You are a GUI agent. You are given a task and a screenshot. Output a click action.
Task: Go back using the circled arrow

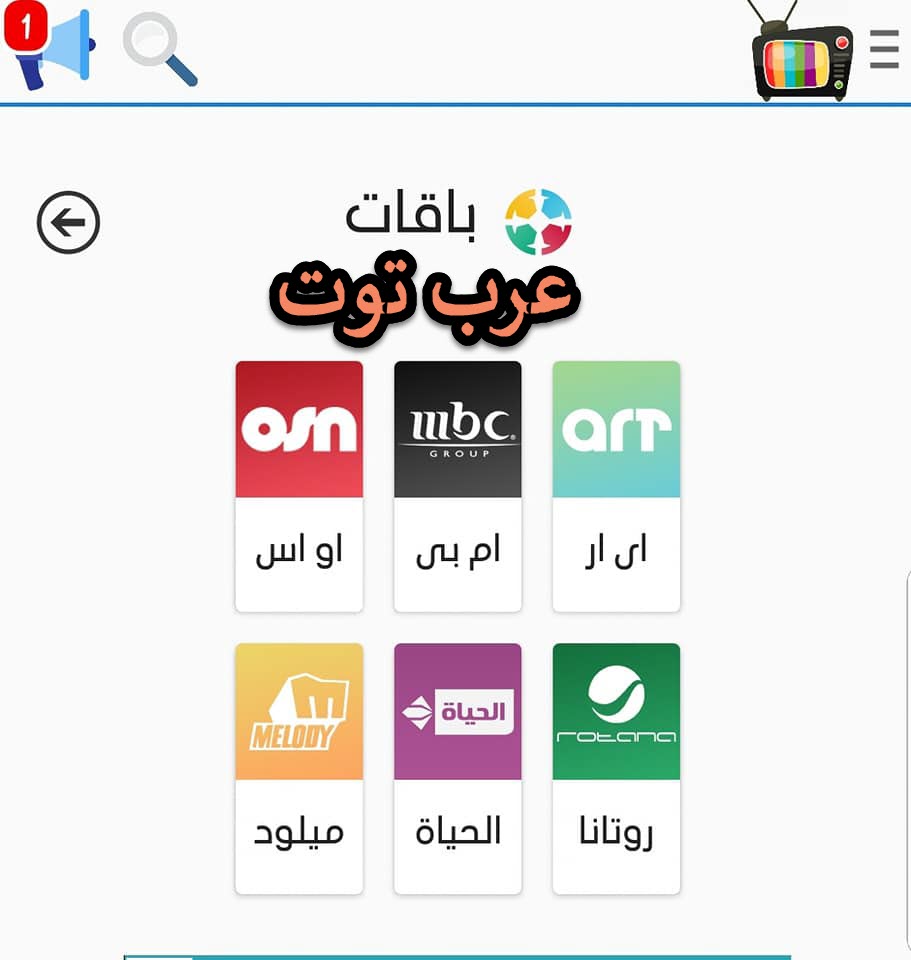pyautogui.click(x=69, y=222)
